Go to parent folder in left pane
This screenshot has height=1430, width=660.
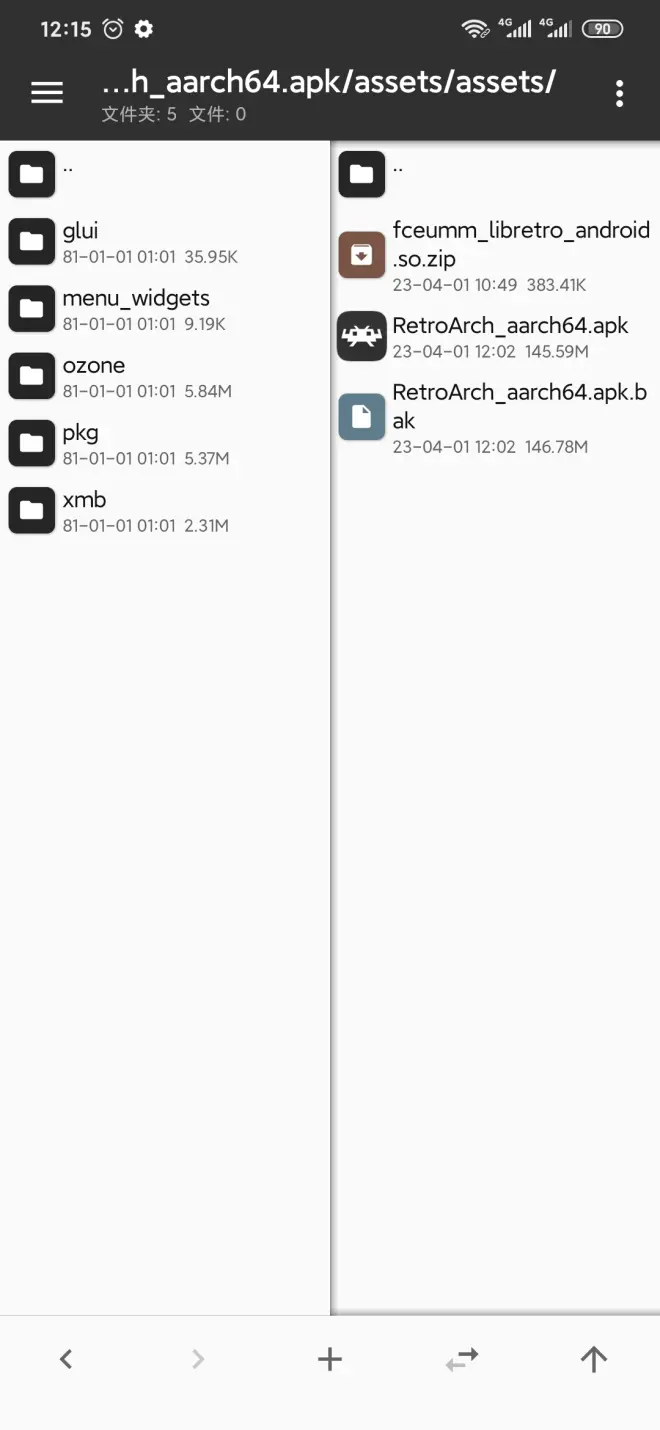(x=165, y=174)
